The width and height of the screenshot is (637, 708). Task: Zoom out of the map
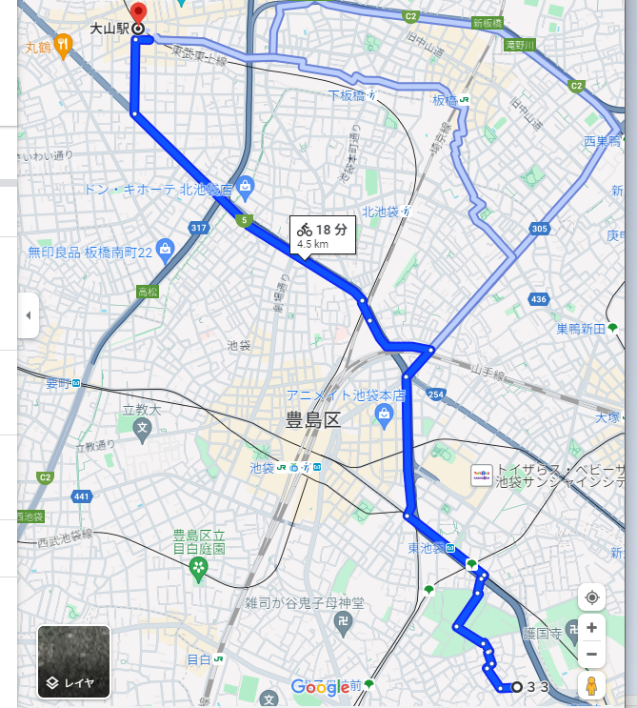[x=591, y=655]
